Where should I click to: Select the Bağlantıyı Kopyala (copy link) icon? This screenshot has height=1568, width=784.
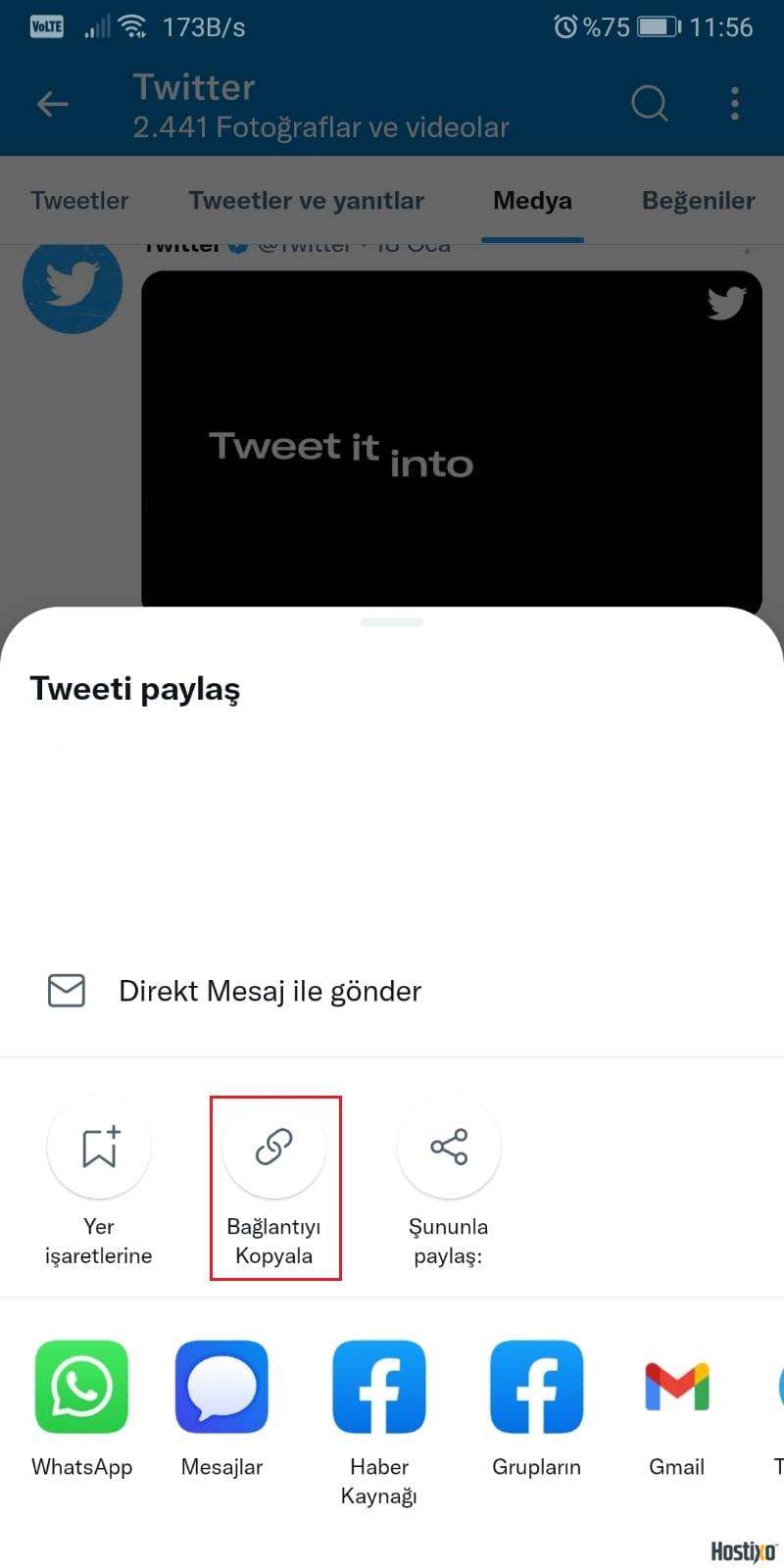pos(275,1148)
